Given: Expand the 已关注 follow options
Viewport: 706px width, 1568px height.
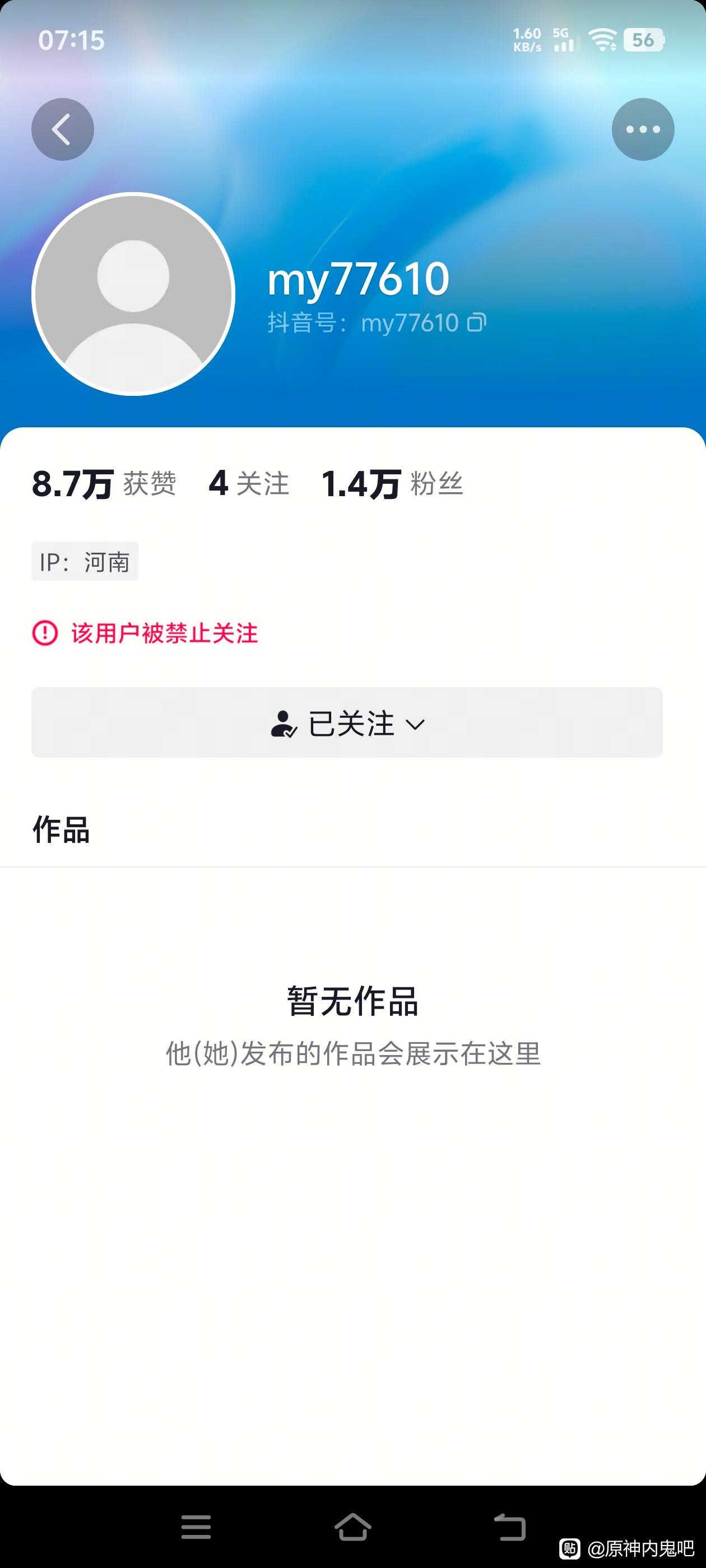Looking at the screenshot, I should [347, 722].
